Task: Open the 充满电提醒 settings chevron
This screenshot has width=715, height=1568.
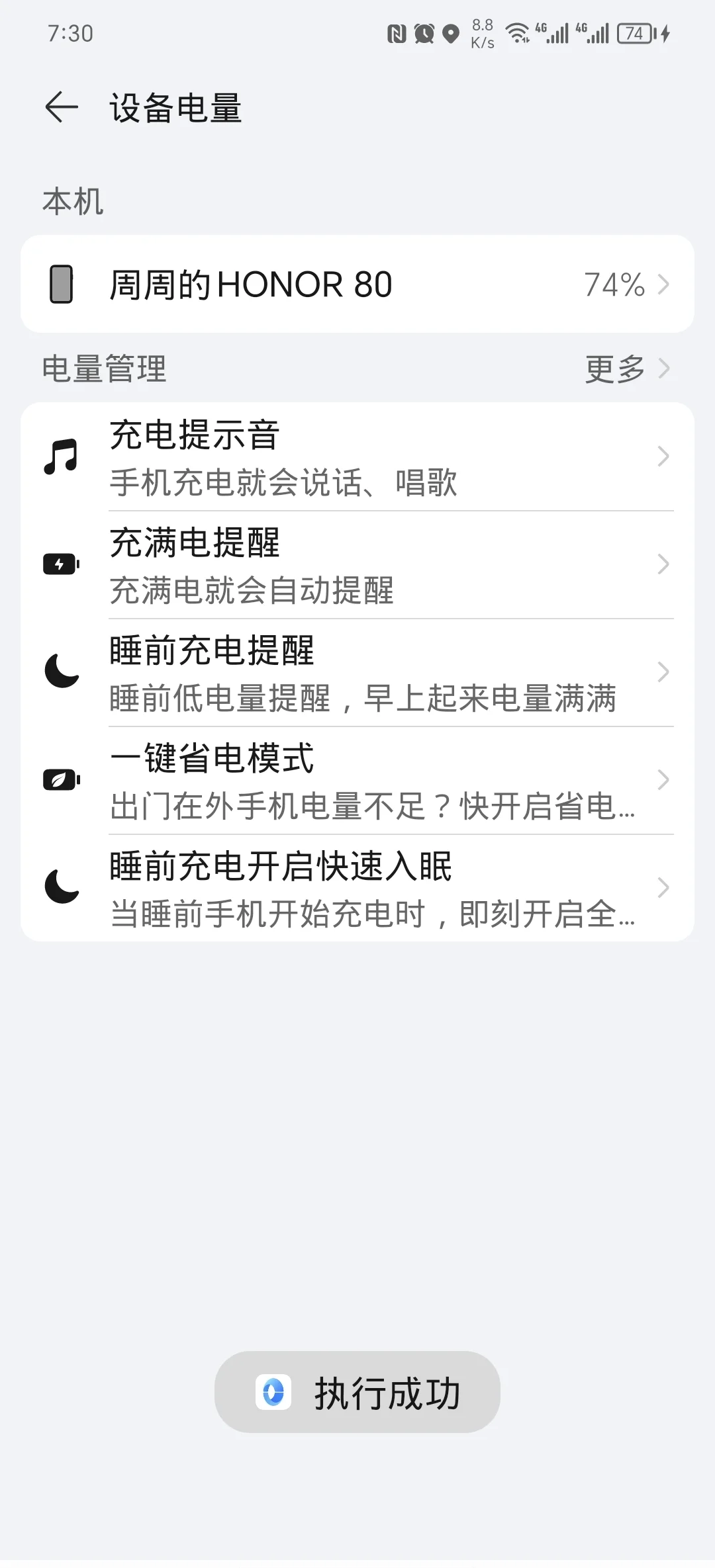Action: click(x=664, y=564)
